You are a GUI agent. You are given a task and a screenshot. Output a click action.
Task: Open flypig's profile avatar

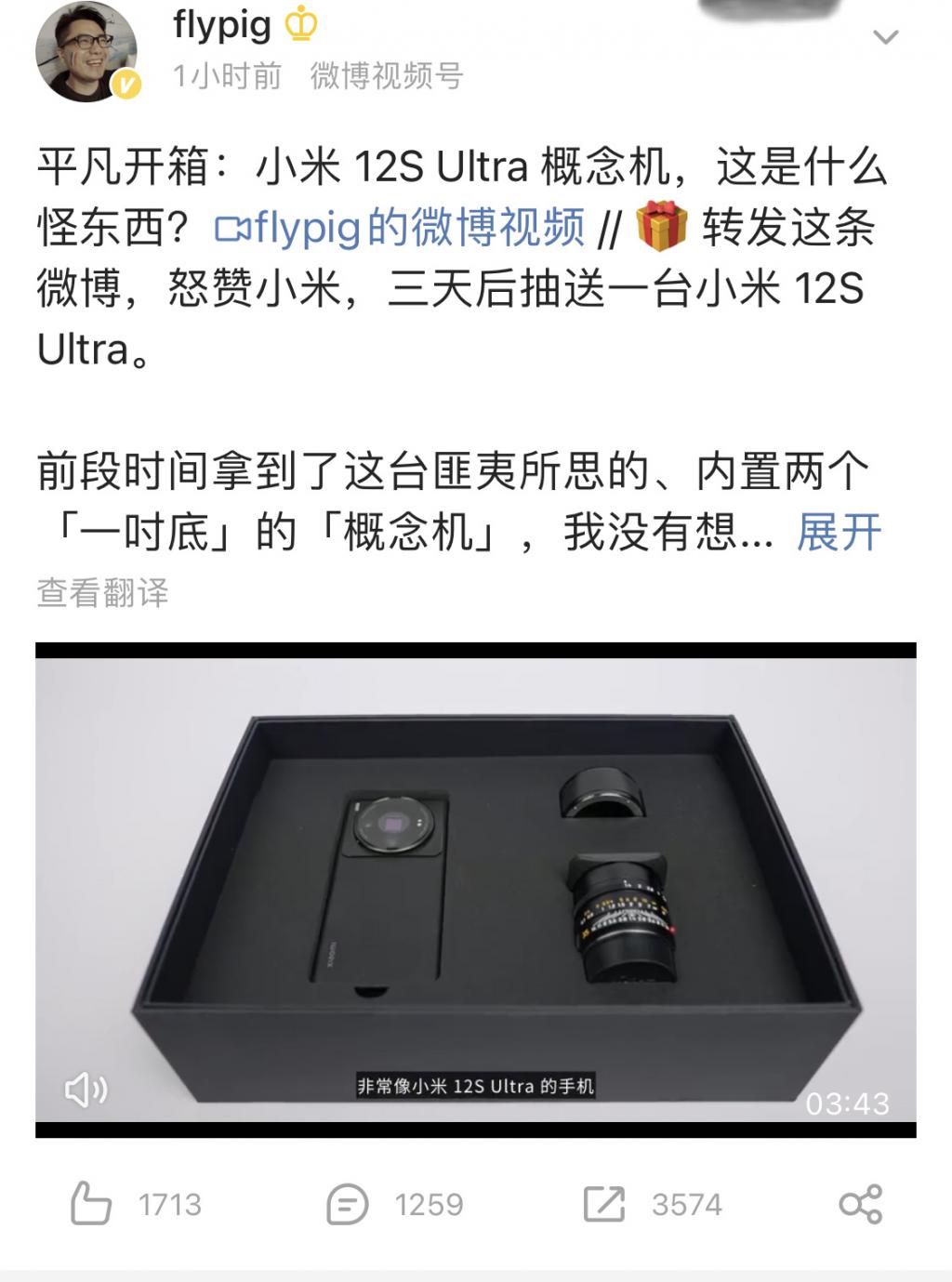tap(86, 51)
